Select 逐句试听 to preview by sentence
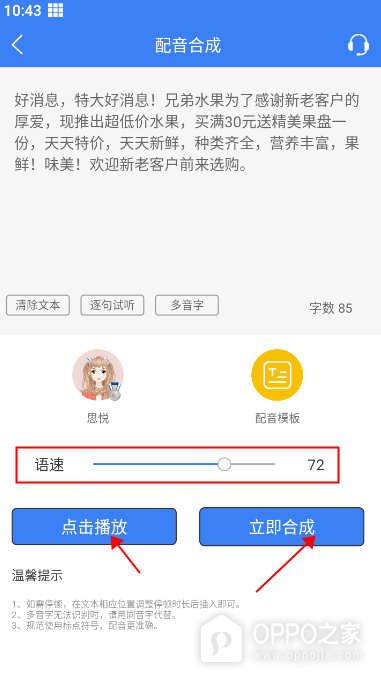 click(x=112, y=305)
